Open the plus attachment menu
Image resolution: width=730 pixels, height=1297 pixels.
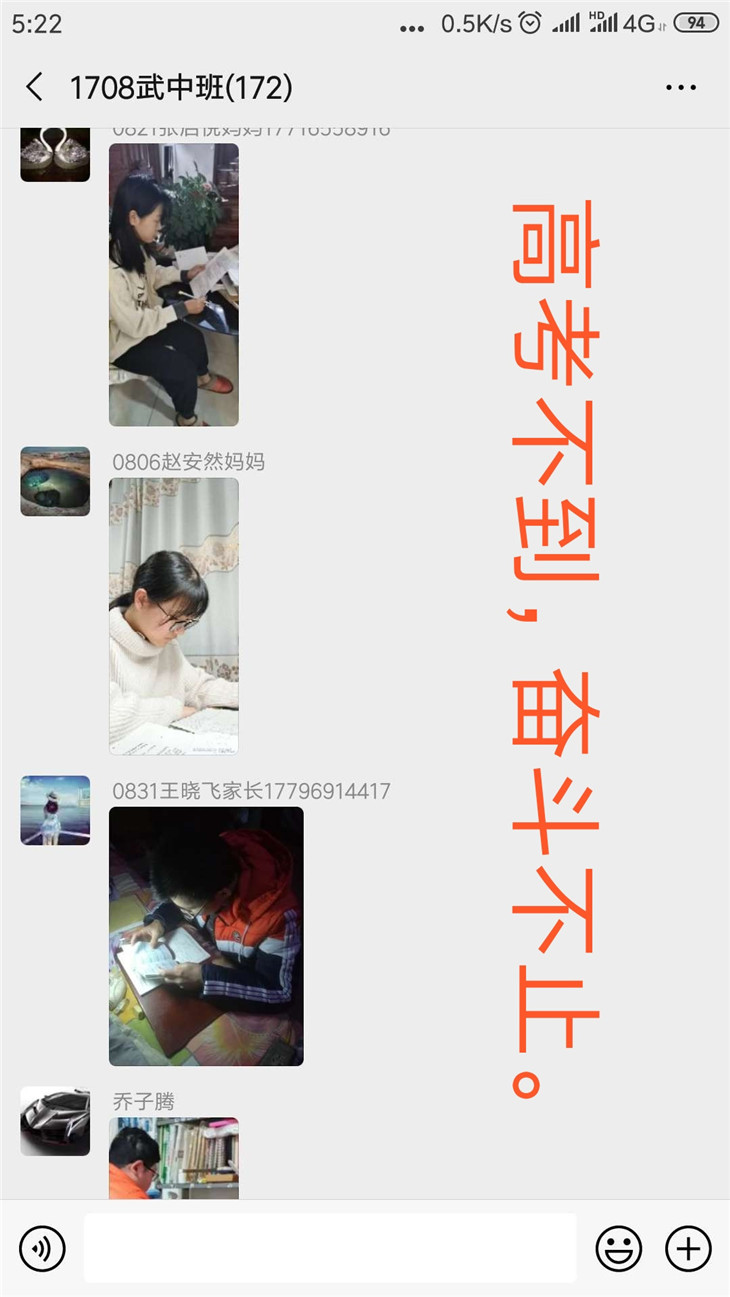pyautogui.click(x=688, y=1248)
